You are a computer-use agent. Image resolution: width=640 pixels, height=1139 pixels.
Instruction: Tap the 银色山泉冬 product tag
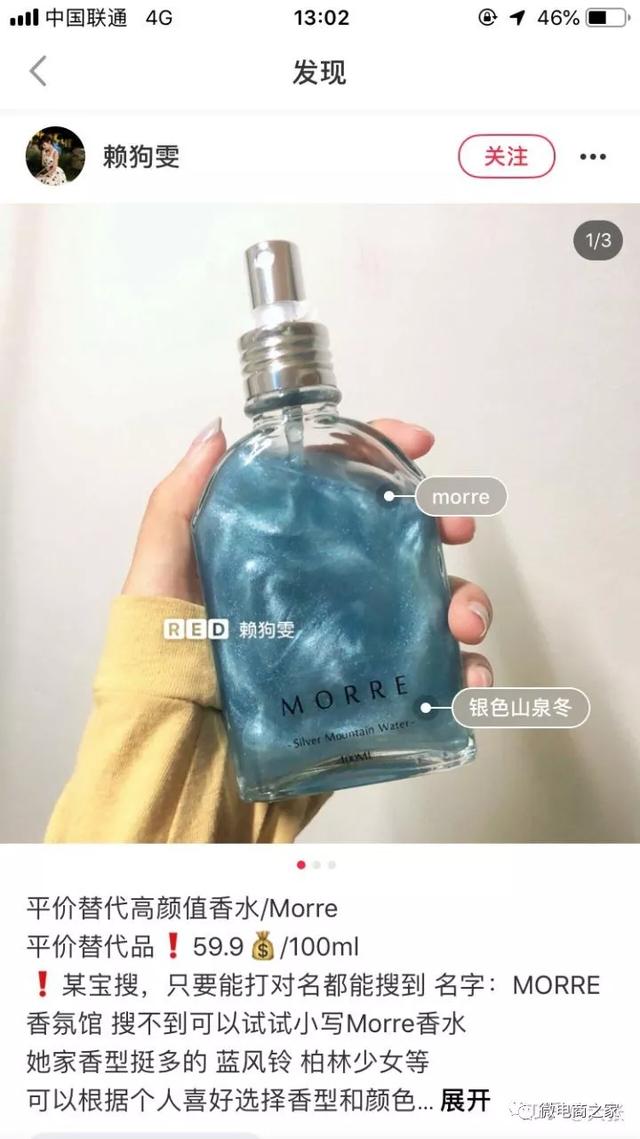click(x=519, y=708)
